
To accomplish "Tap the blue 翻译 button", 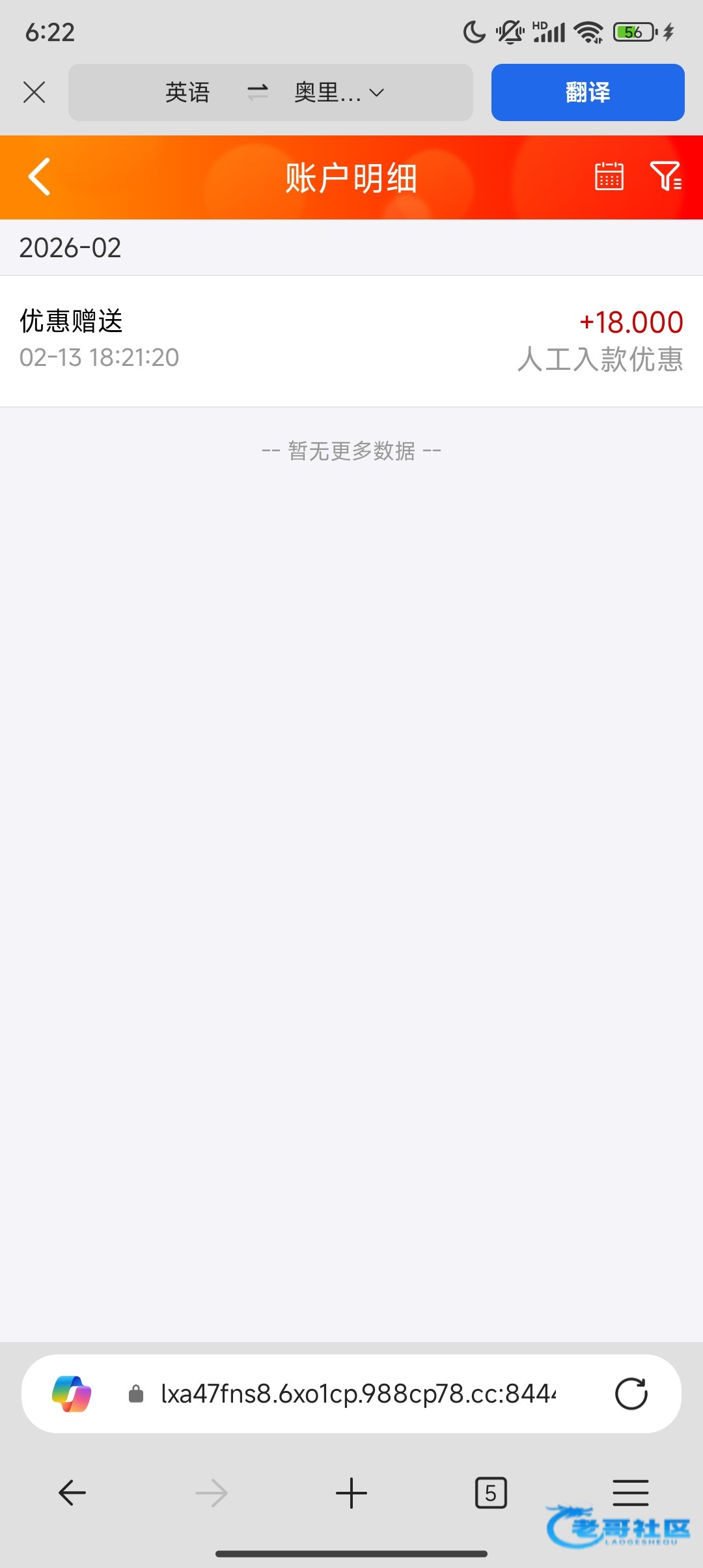I will point(587,92).
